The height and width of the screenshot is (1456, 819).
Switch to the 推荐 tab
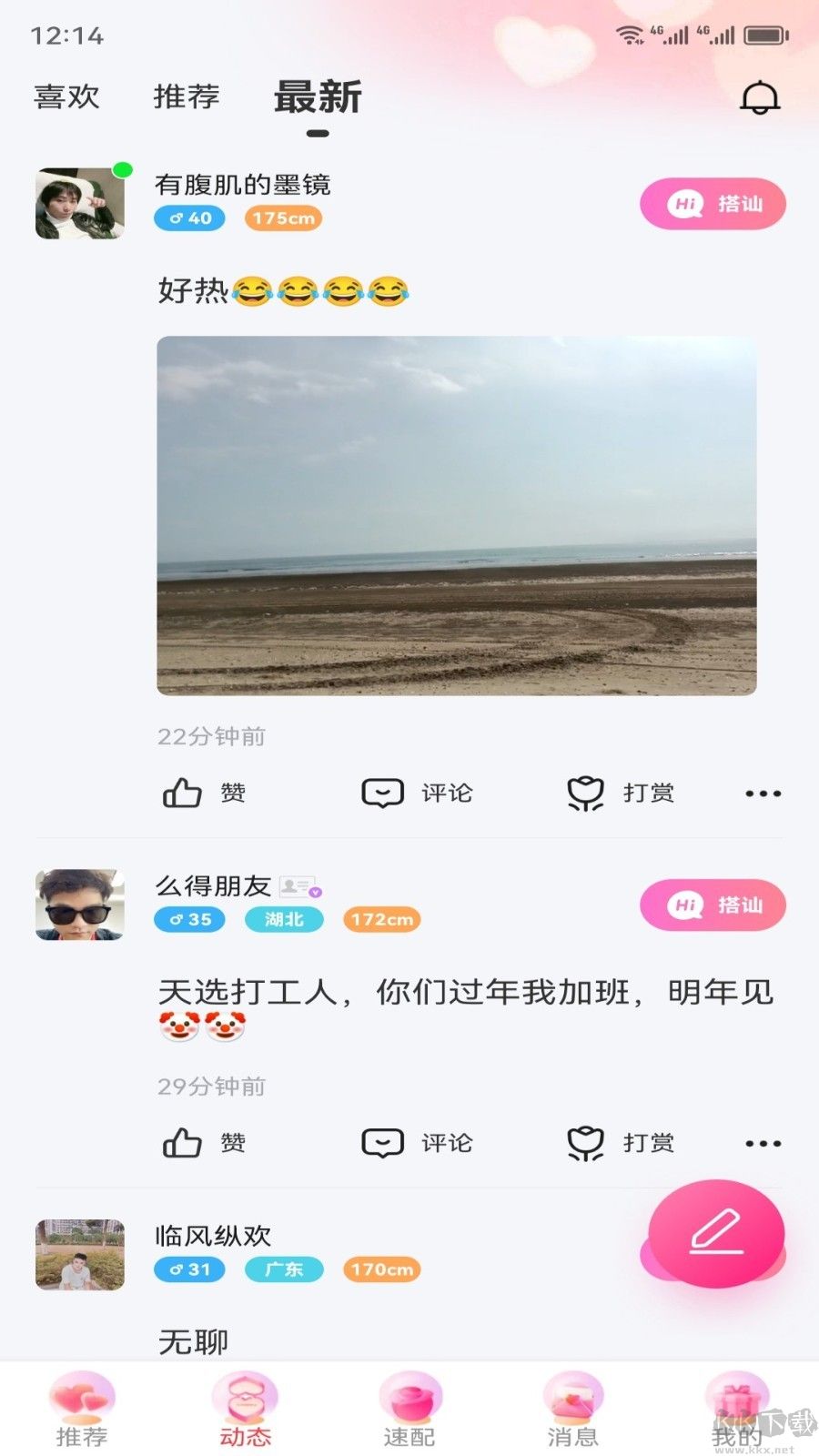coord(186,97)
